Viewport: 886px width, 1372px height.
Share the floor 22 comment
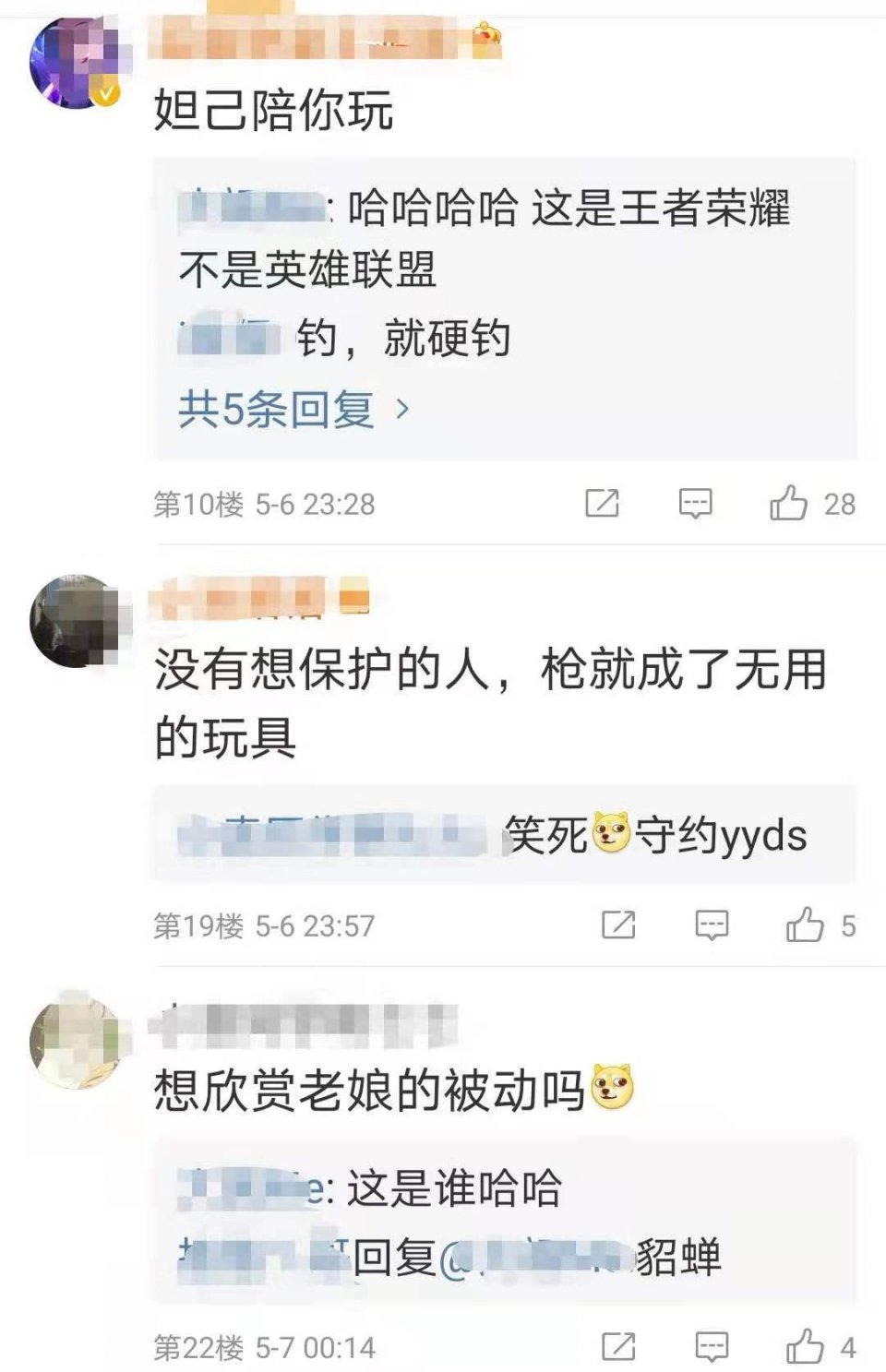[618, 1347]
